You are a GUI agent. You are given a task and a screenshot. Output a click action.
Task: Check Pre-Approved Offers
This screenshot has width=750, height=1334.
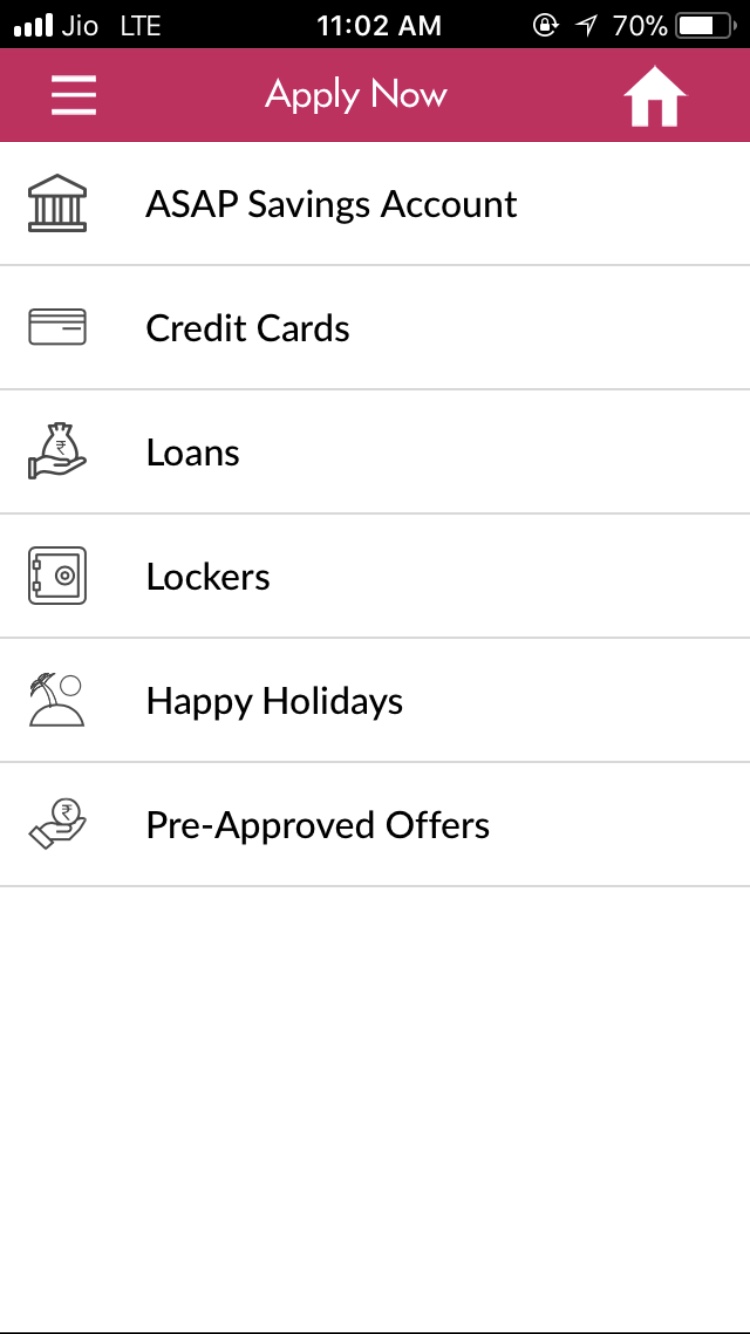coord(318,825)
